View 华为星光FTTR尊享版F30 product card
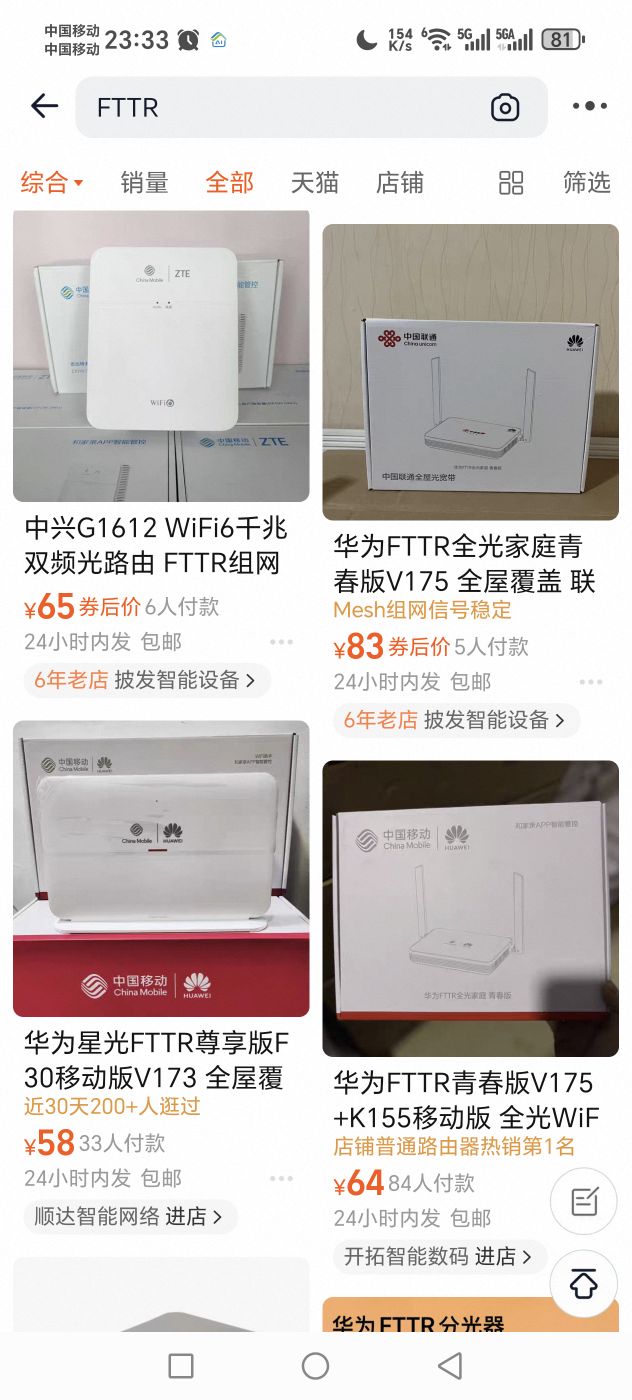The width and height of the screenshot is (632, 1400). [160, 868]
